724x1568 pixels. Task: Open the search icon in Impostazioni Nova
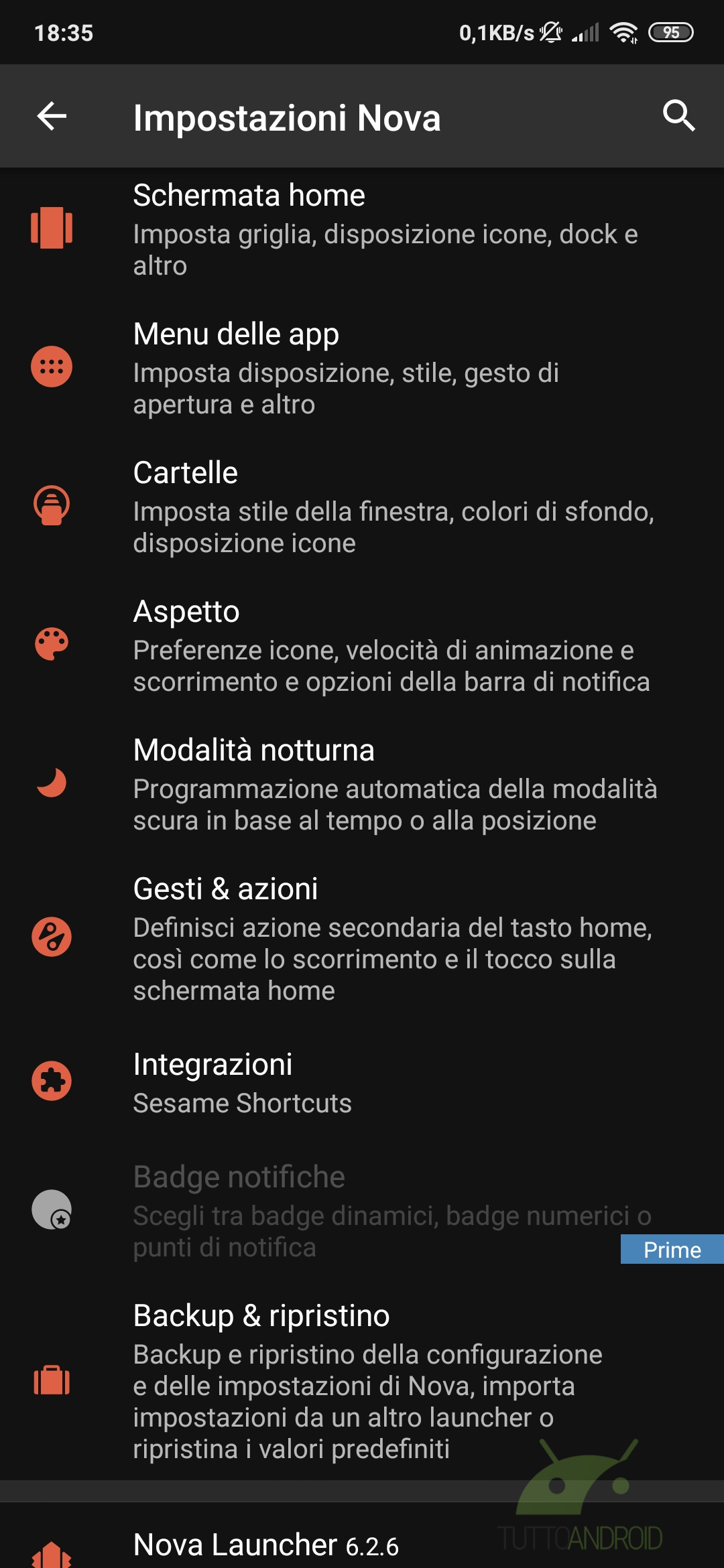point(678,116)
